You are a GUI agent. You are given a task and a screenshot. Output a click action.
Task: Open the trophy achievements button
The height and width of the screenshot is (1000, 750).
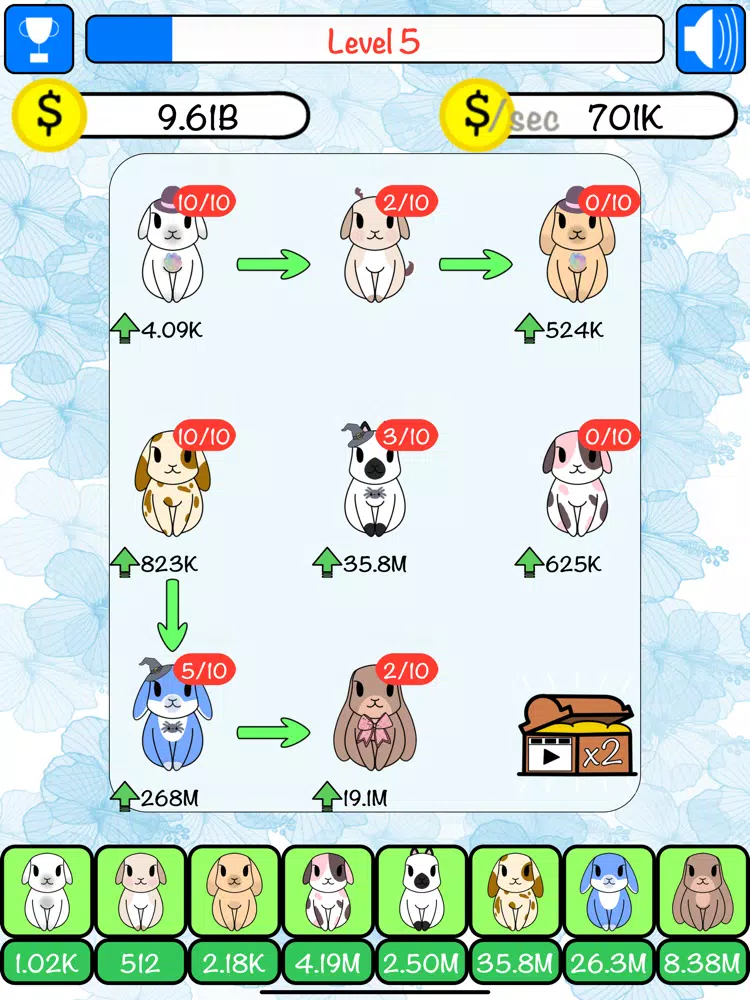39,39
